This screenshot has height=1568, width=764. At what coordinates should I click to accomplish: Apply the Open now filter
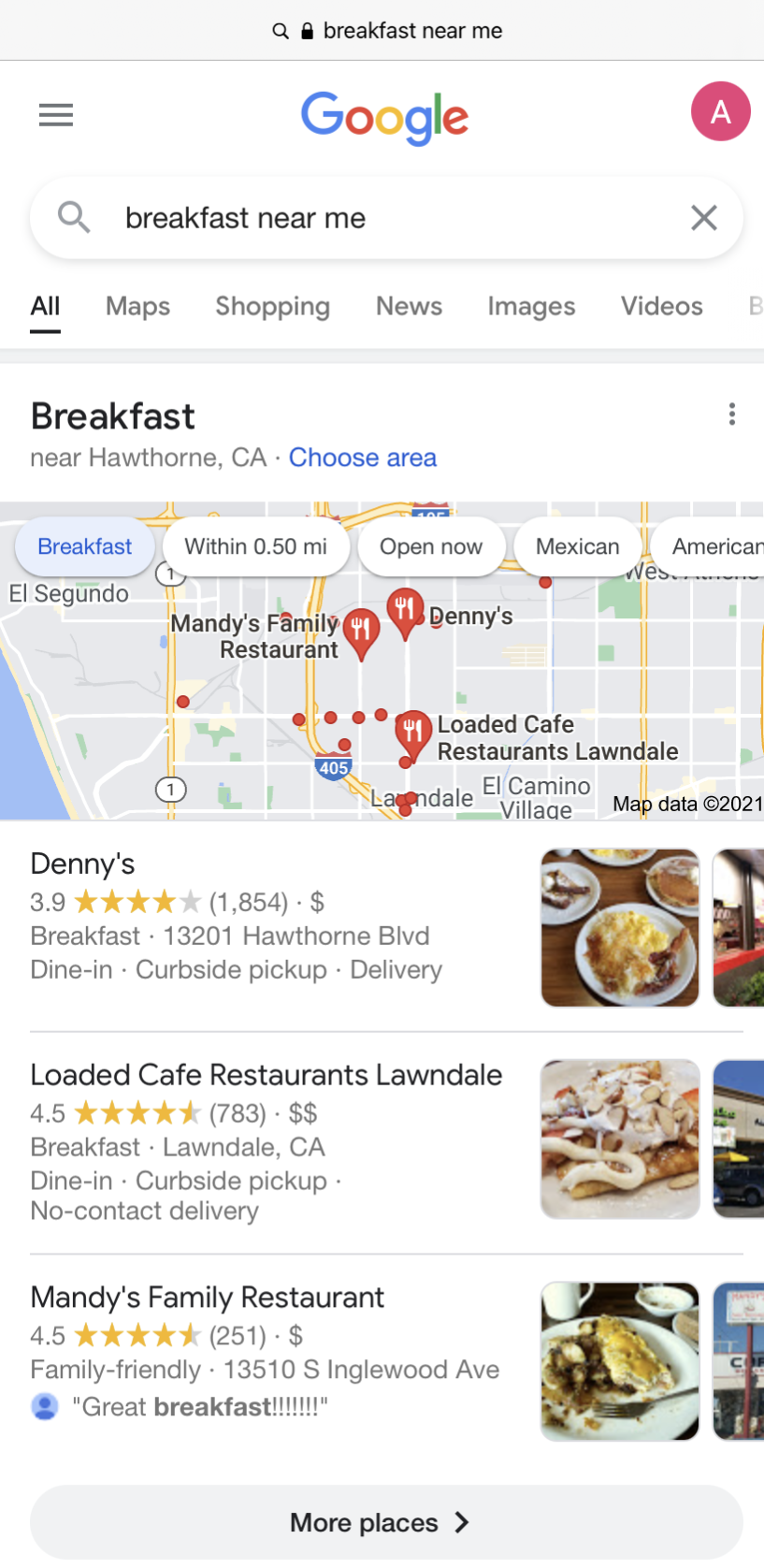click(431, 546)
